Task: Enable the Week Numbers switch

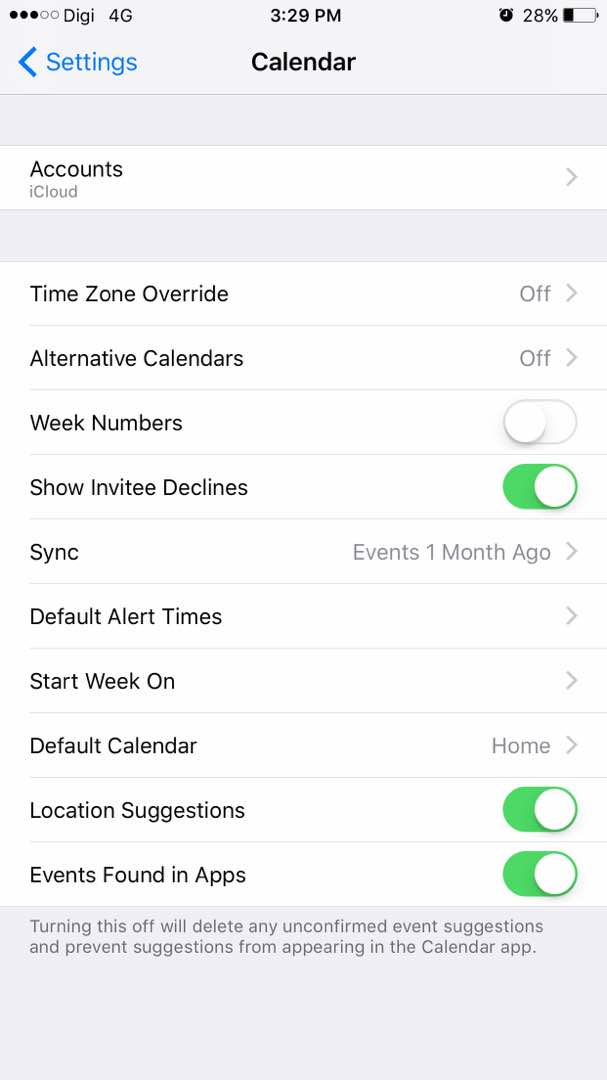Action: click(539, 423)
